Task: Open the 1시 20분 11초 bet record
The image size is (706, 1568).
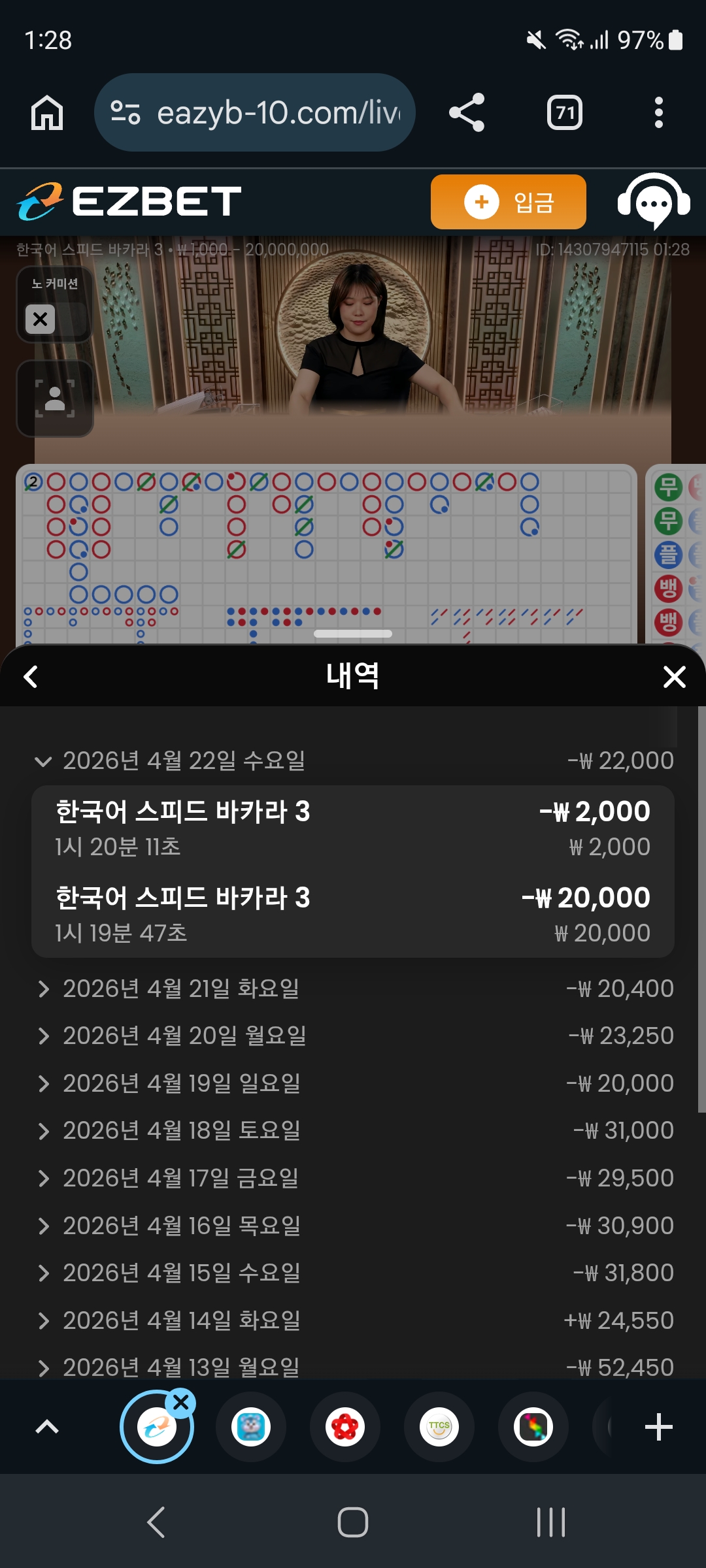Action: coord(353,828)
